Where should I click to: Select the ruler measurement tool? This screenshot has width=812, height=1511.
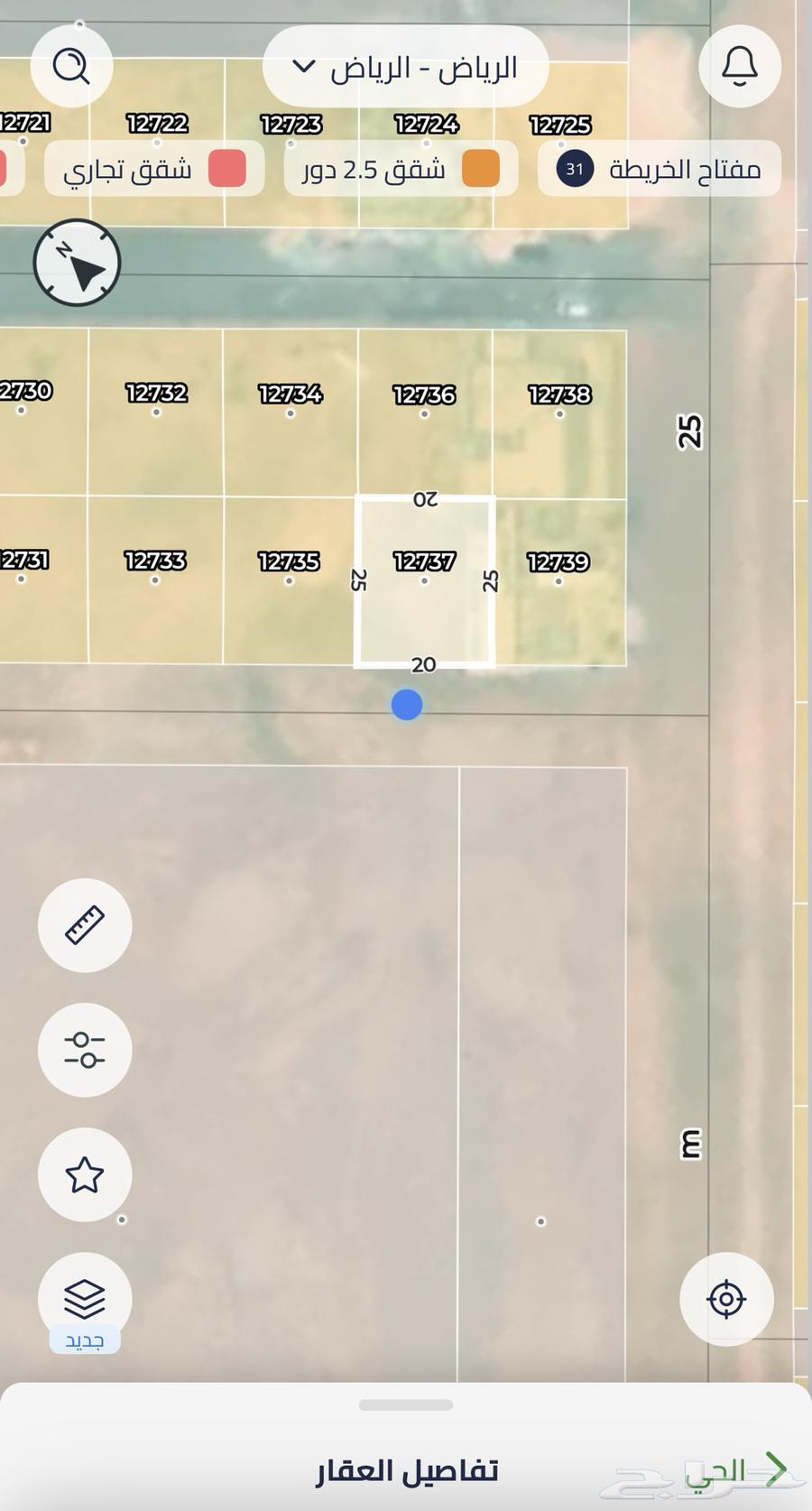coord(85,925)
